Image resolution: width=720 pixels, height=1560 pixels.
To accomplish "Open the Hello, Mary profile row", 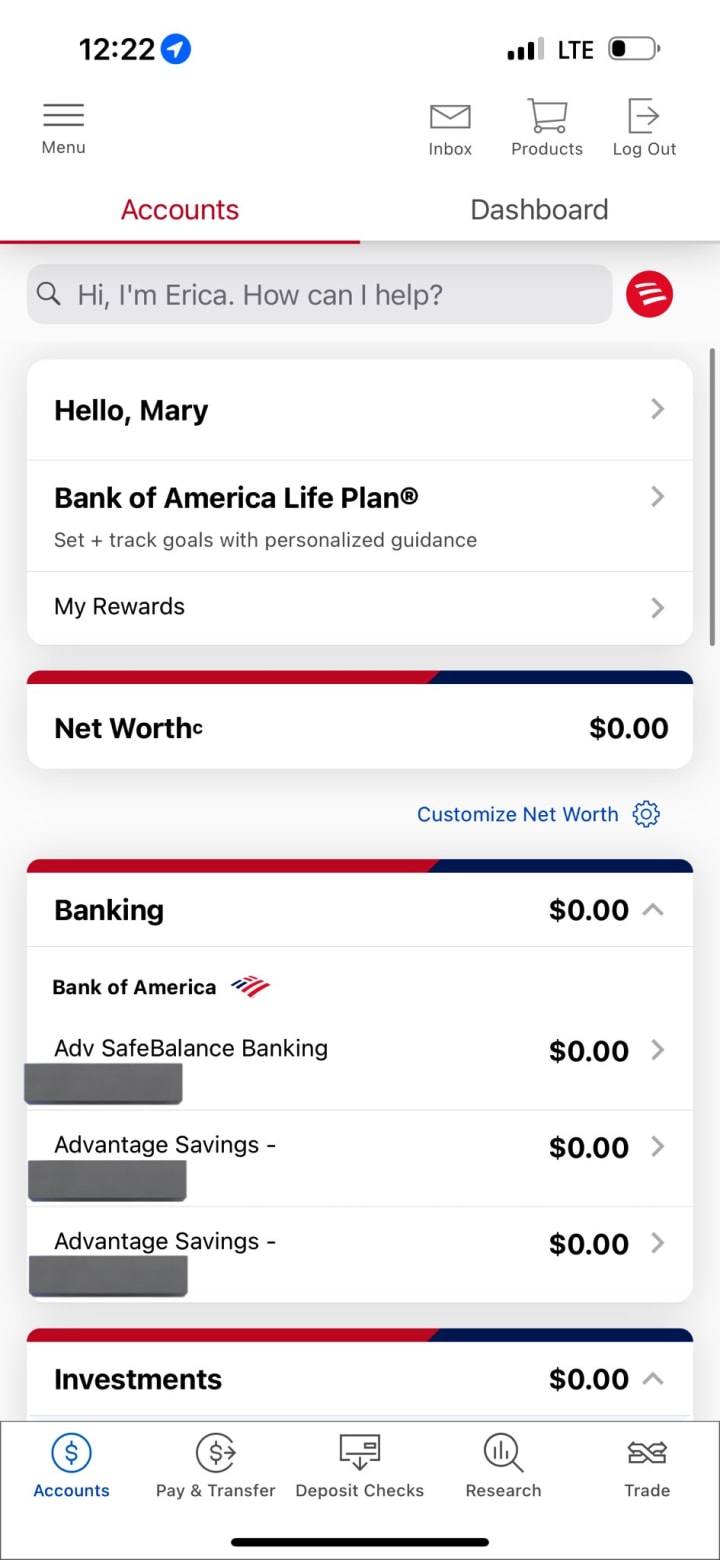I will coord(359,410).
